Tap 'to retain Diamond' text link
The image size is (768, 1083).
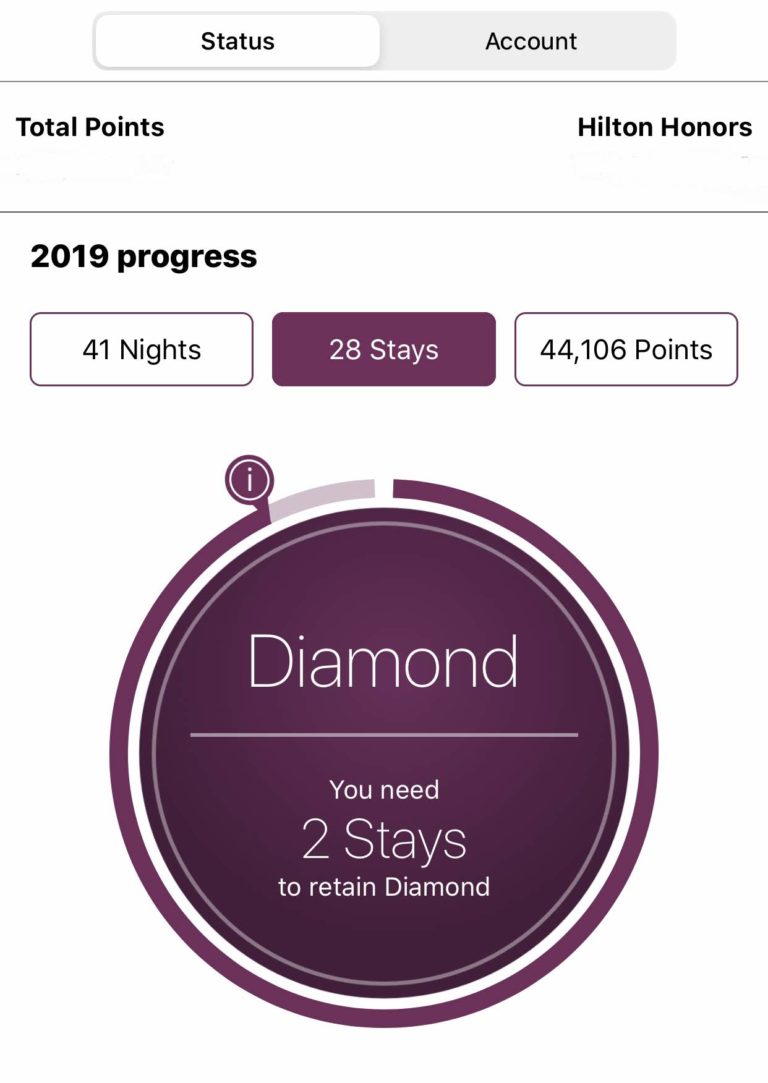384,886
